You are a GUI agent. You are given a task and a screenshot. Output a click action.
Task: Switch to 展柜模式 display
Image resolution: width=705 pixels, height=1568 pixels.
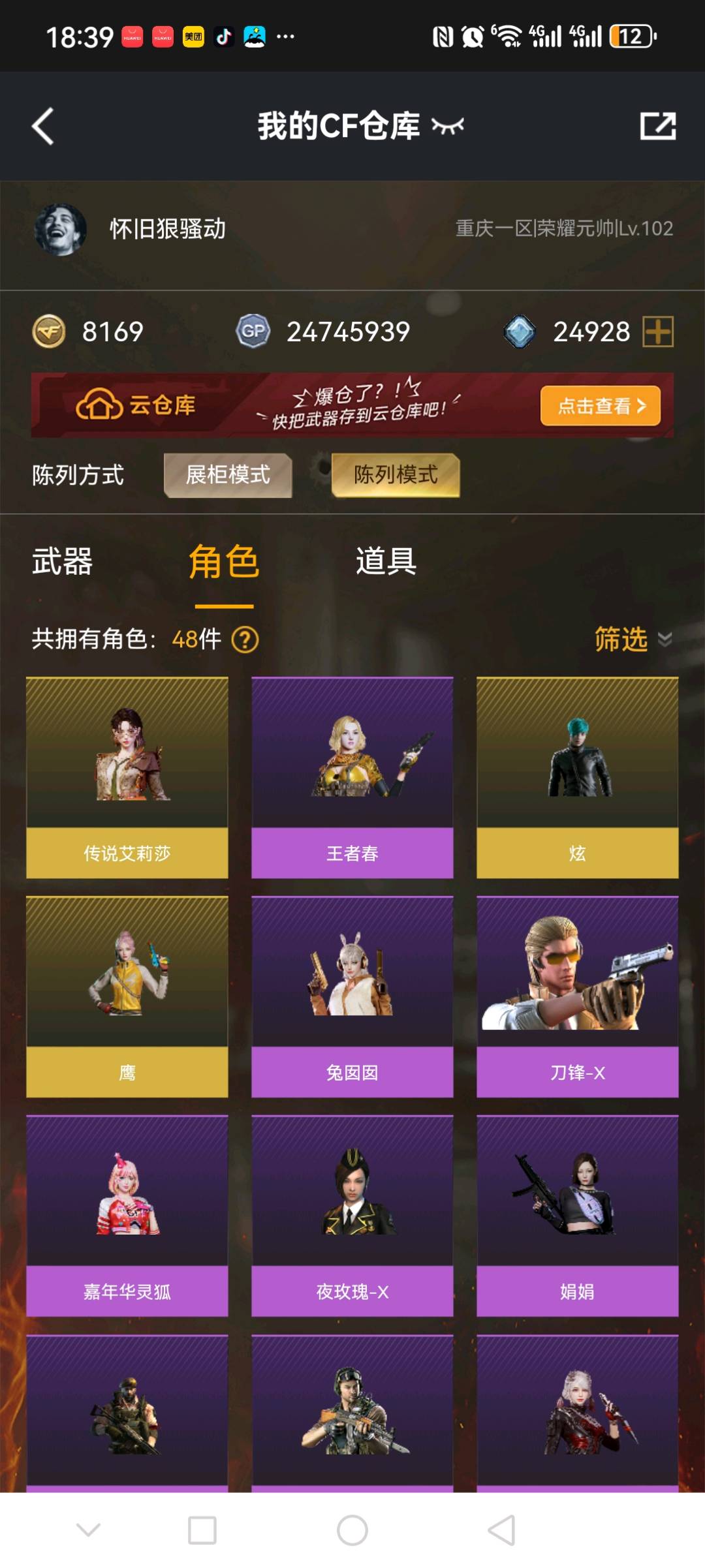pos(228,475)
